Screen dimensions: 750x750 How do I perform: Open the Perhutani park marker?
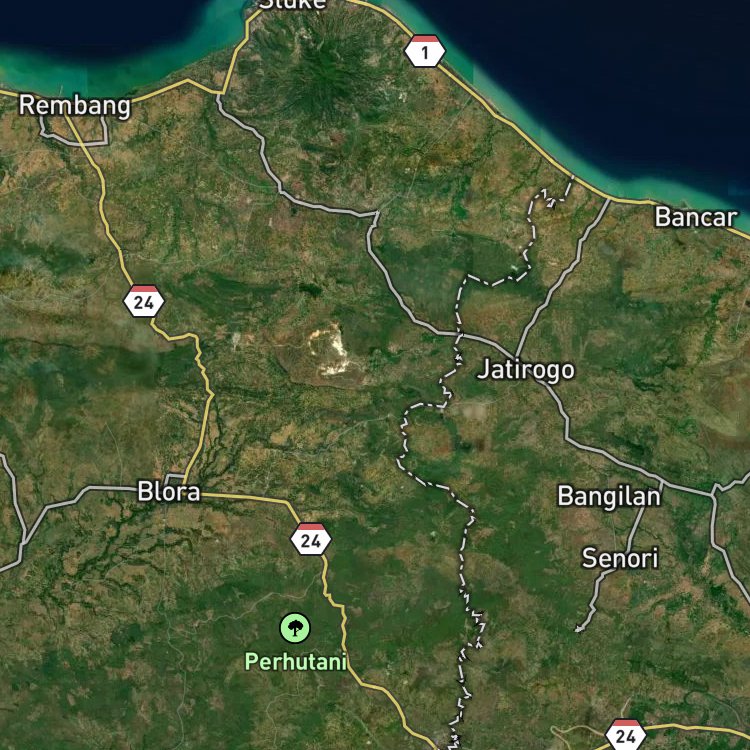(295, 628)
